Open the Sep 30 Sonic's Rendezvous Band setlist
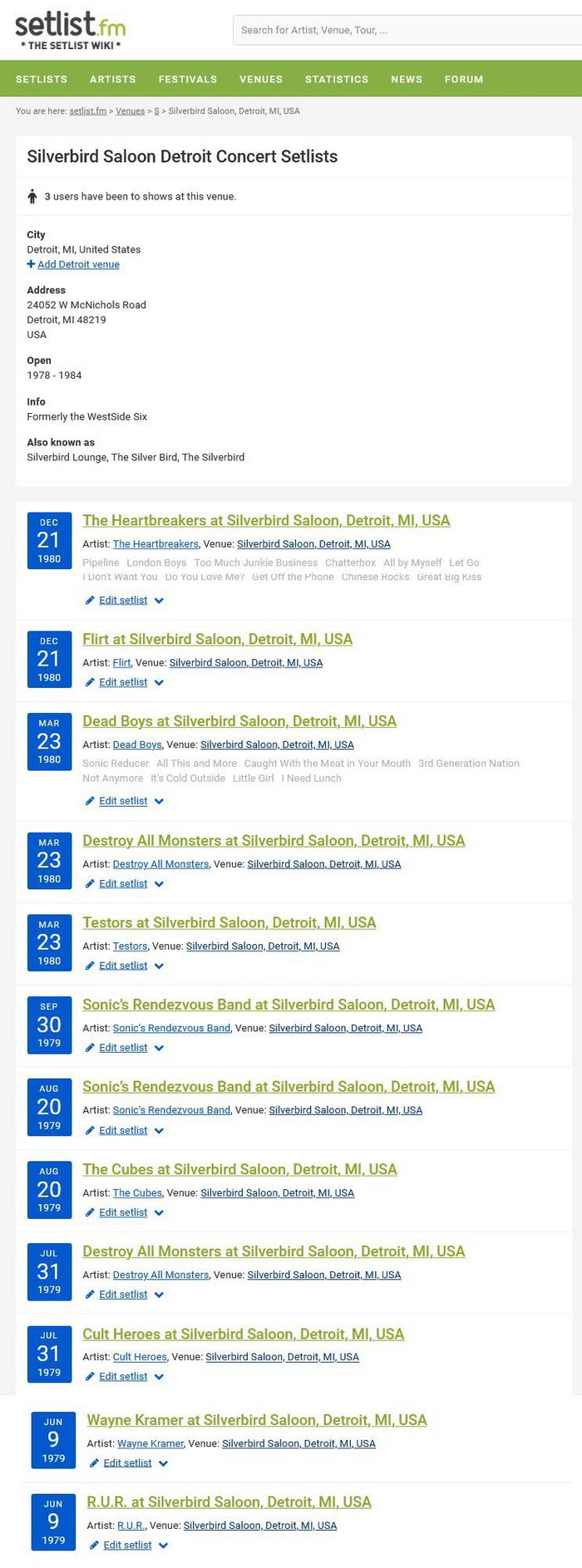This screenshot has width=582, height=1568. coord(289,1005)
